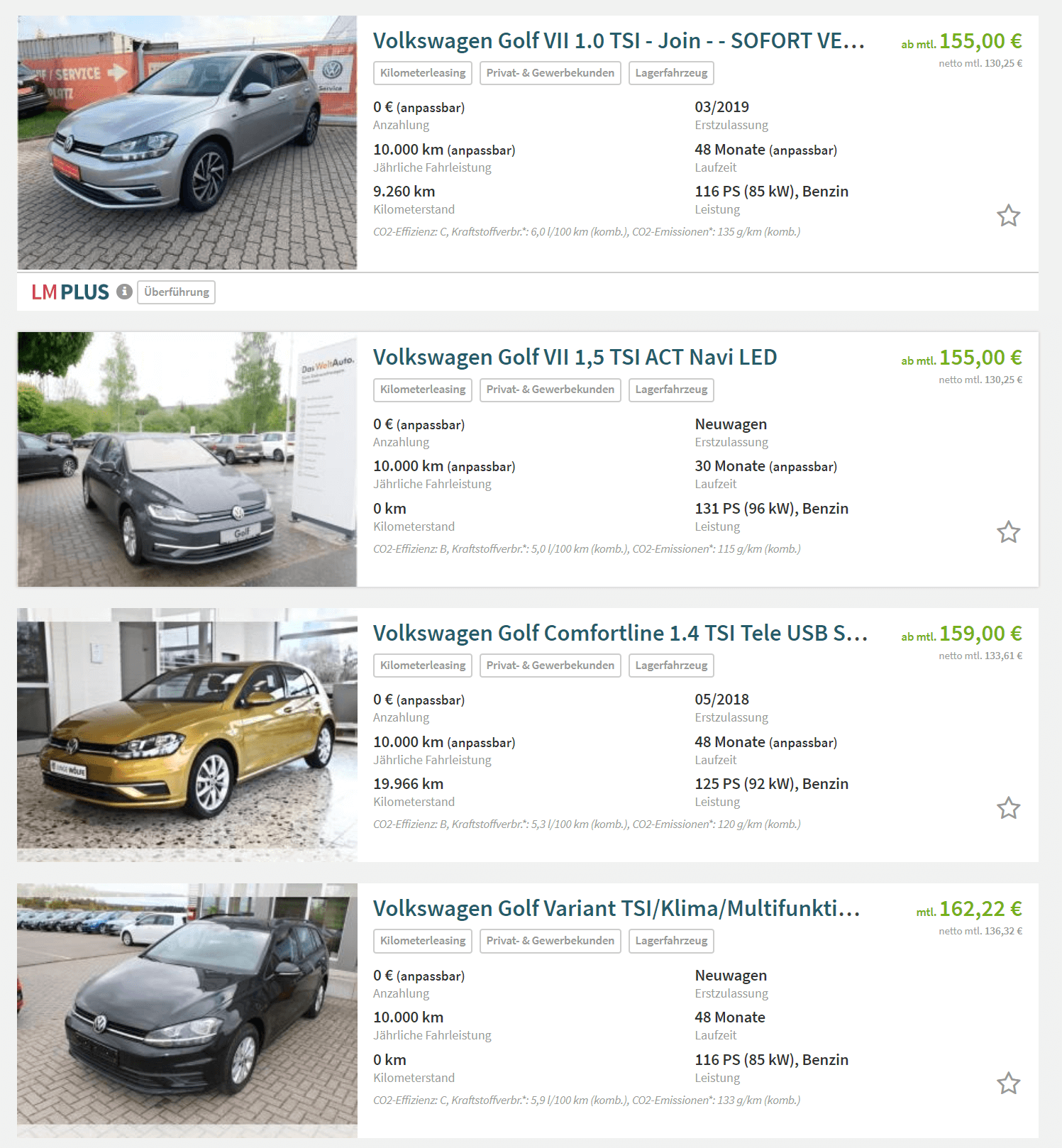Screen dimensions: 1062x1148
Task: View the silver Golf VII photo
Action: (x=187, y=143)
